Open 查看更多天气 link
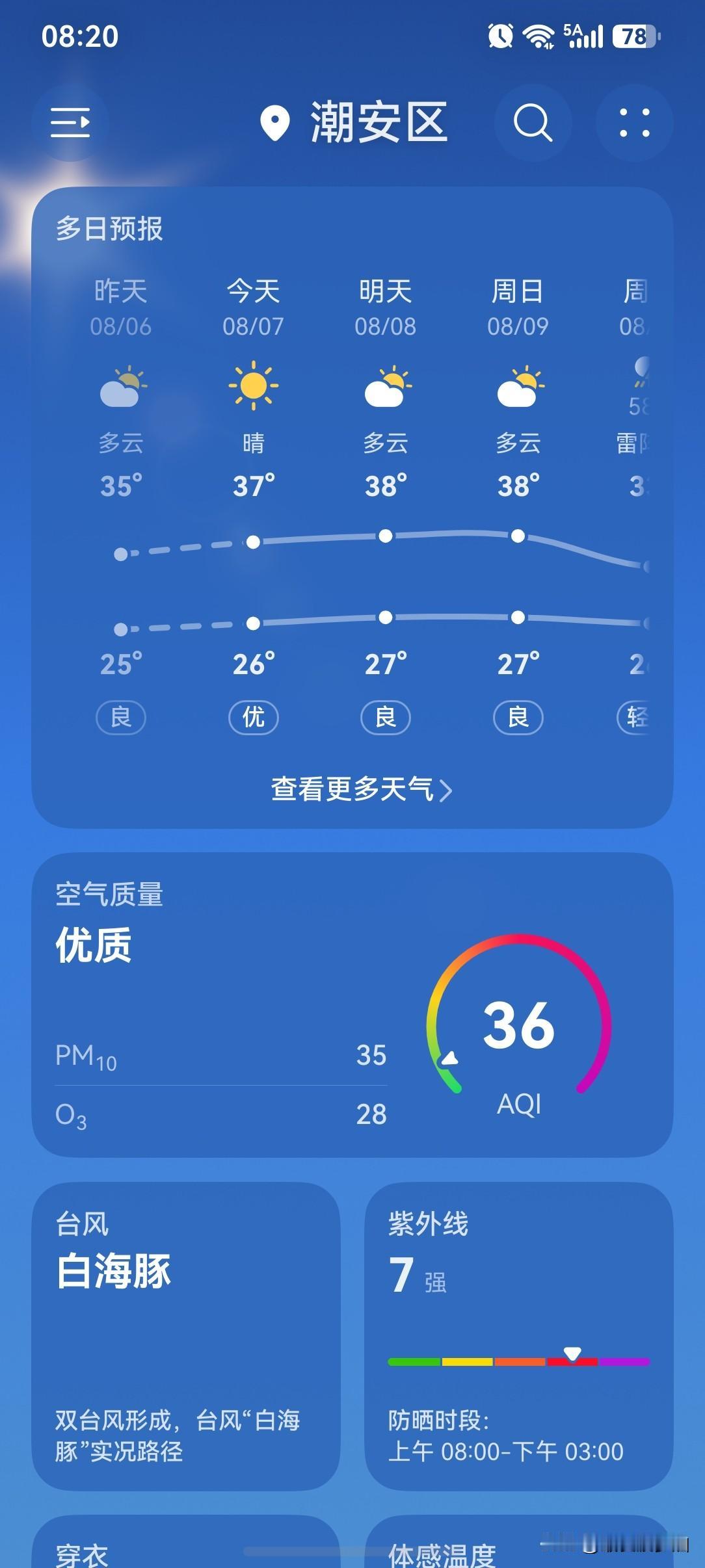Viewport: 705px width, 1568px height. tap(362, 789)
